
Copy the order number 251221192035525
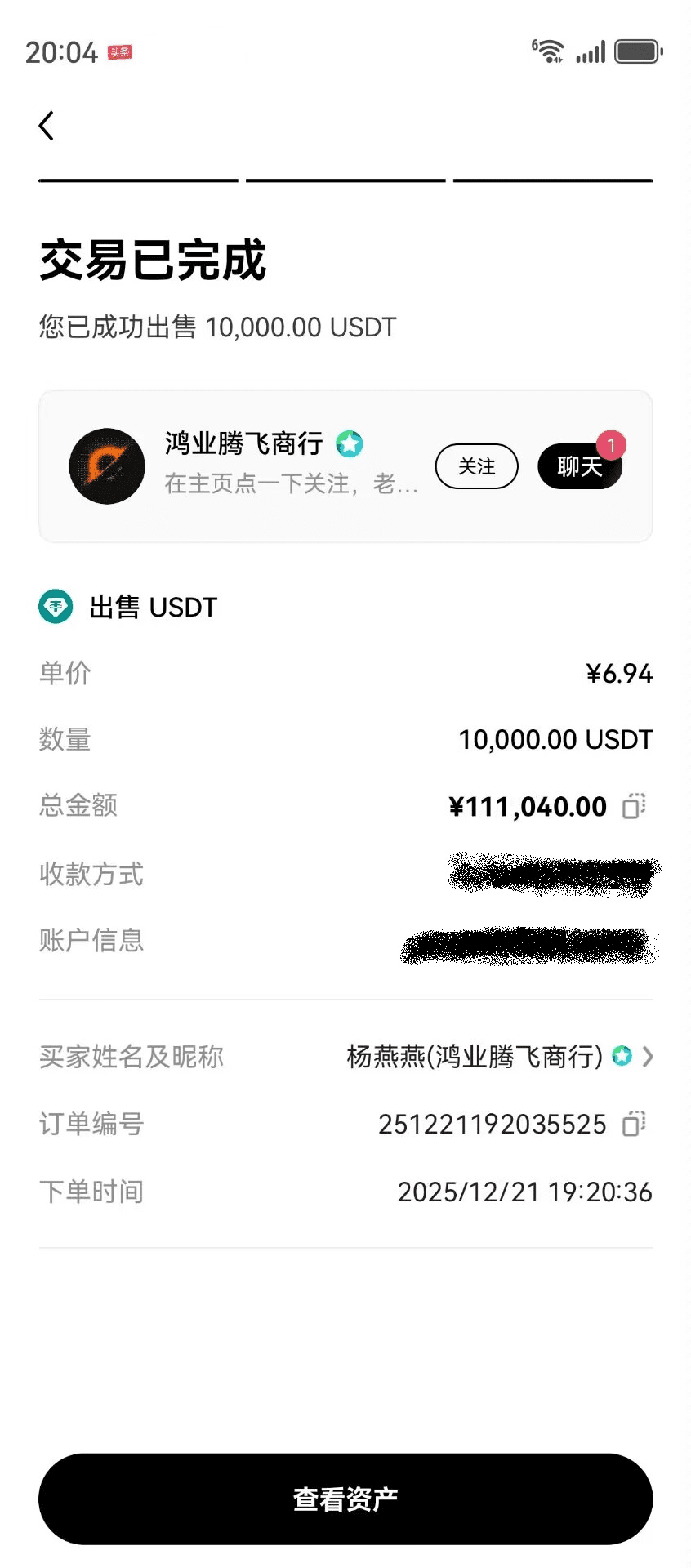634,1124
